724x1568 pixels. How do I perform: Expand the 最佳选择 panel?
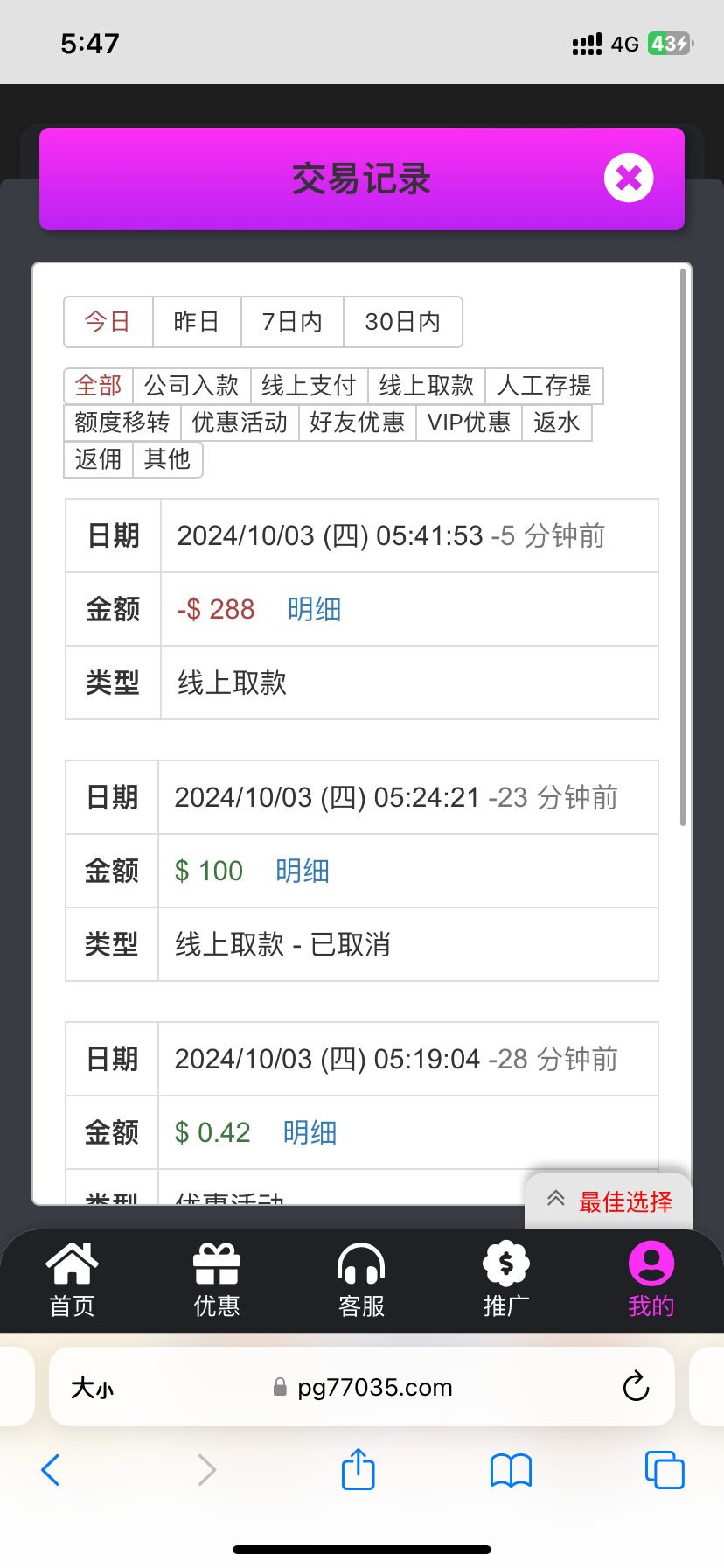[609, 1201]
